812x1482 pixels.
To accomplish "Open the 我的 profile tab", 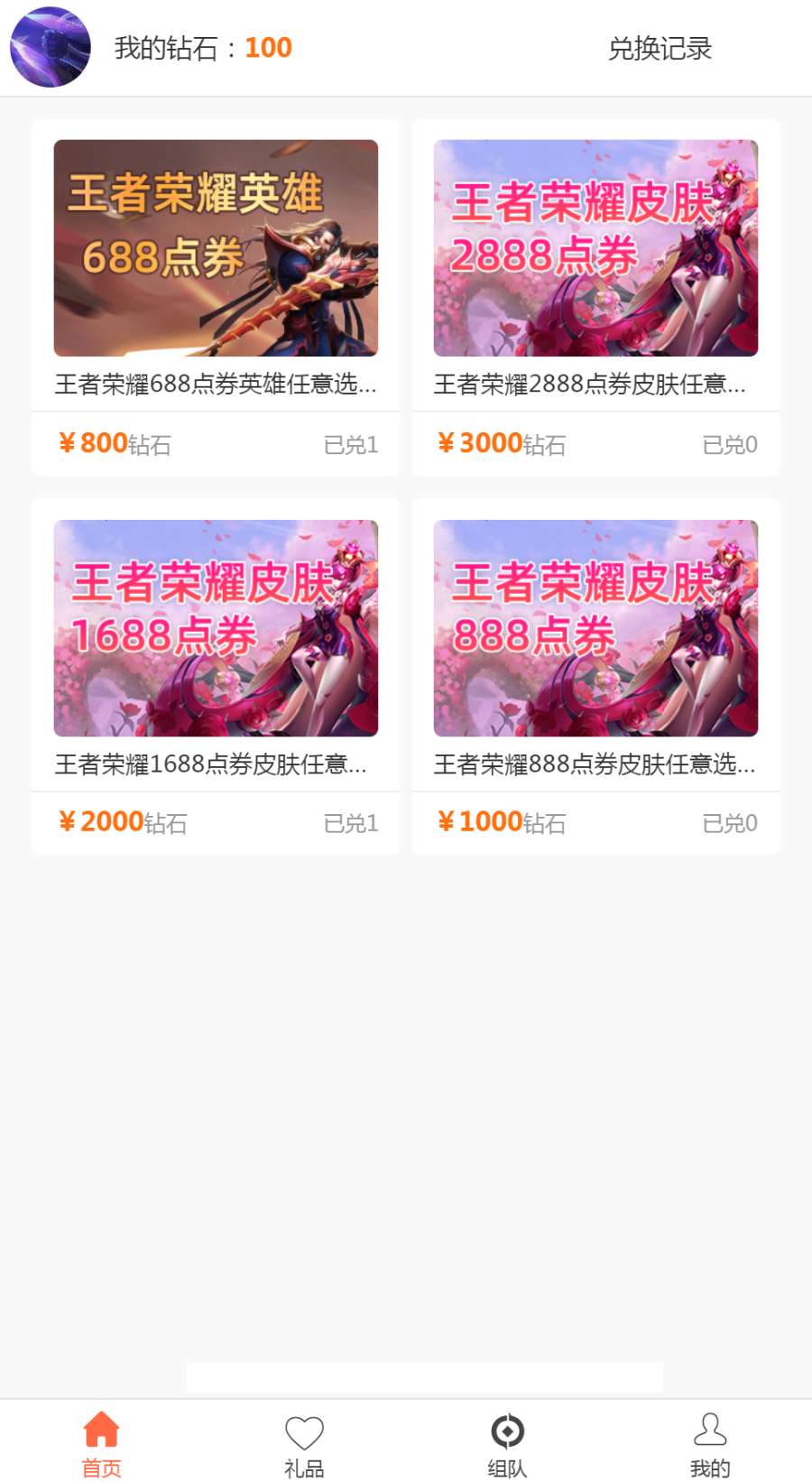I will pyautogui.click(x=710, y=1443).
